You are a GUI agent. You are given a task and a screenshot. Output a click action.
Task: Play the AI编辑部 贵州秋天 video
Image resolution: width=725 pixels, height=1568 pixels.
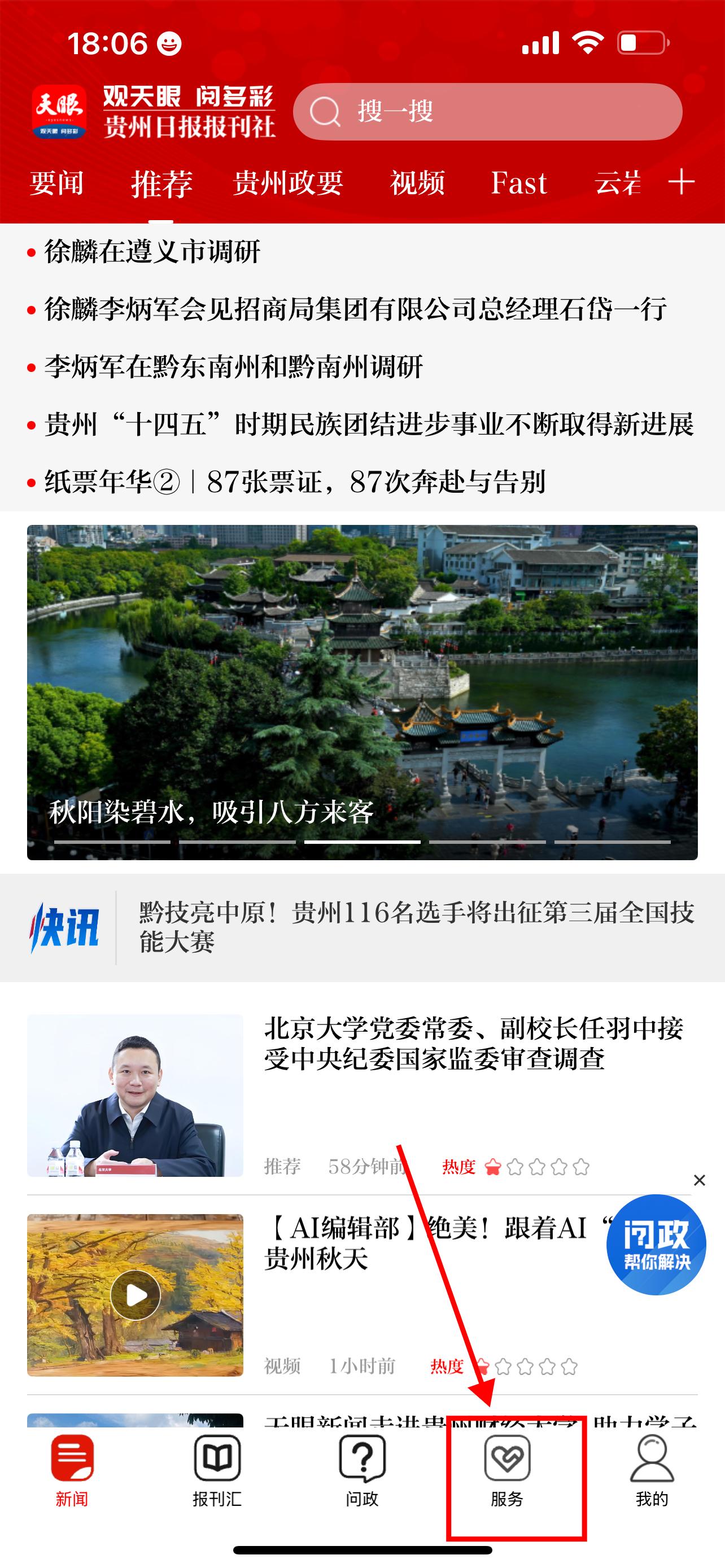[135, 1295]
